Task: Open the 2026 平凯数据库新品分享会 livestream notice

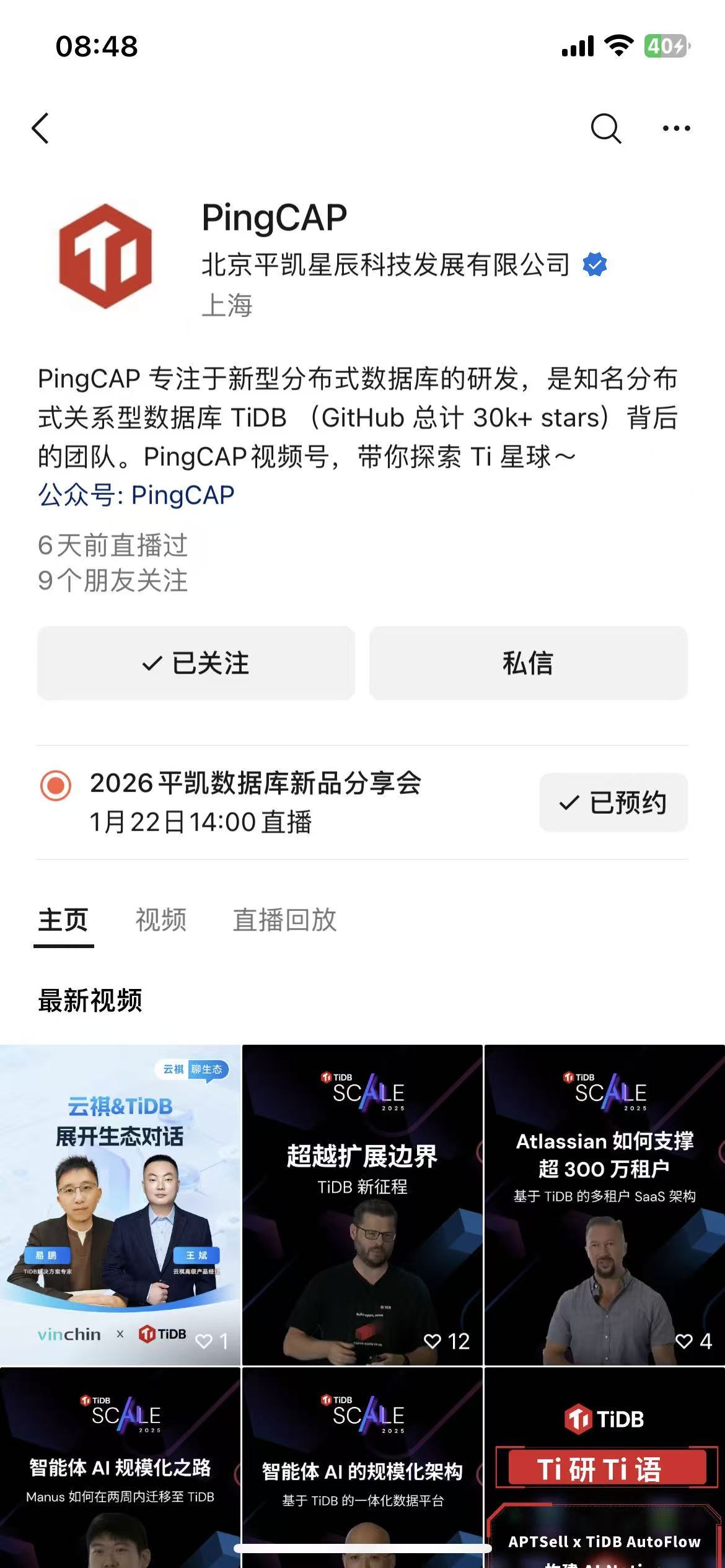Action: (x=255, y=802)
